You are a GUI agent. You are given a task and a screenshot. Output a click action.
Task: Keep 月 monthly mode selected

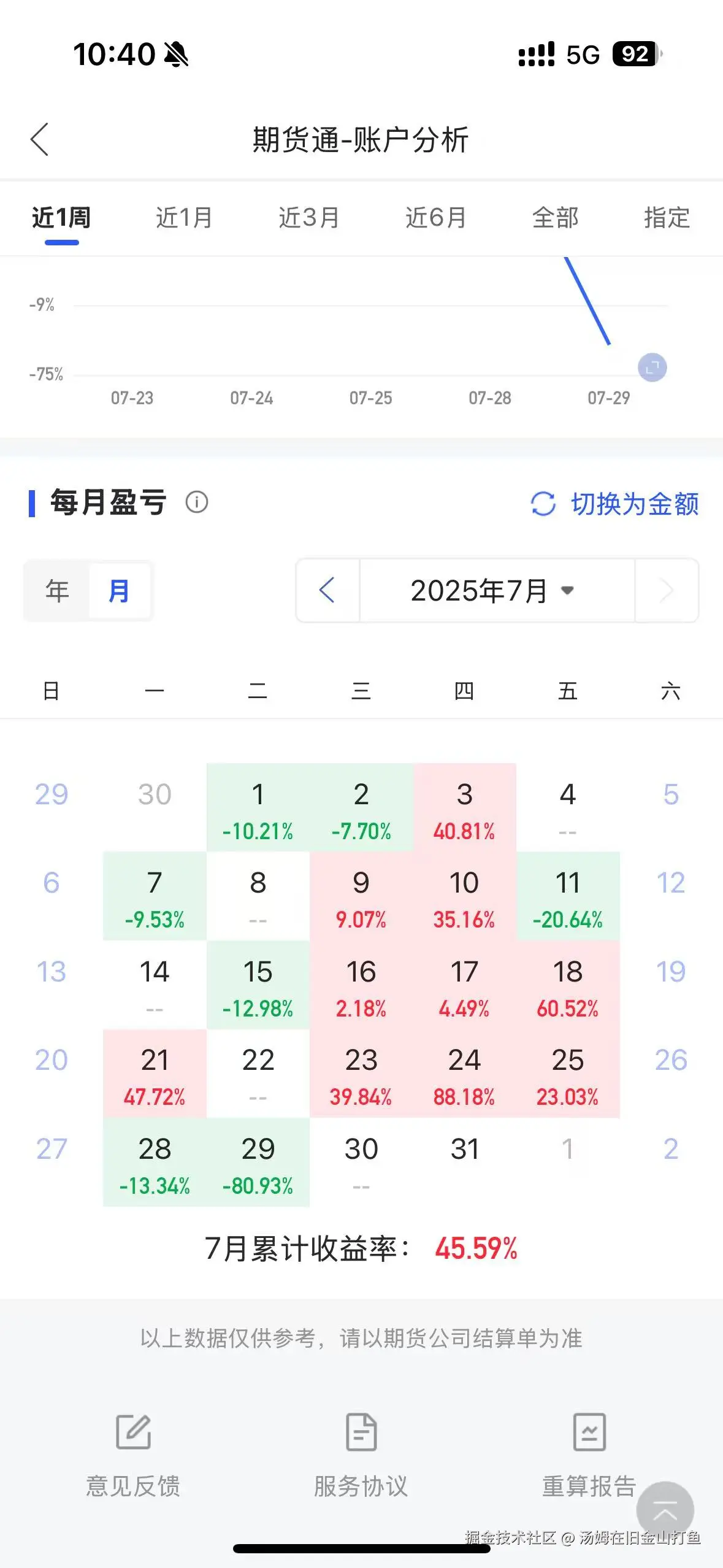[120, 591]
